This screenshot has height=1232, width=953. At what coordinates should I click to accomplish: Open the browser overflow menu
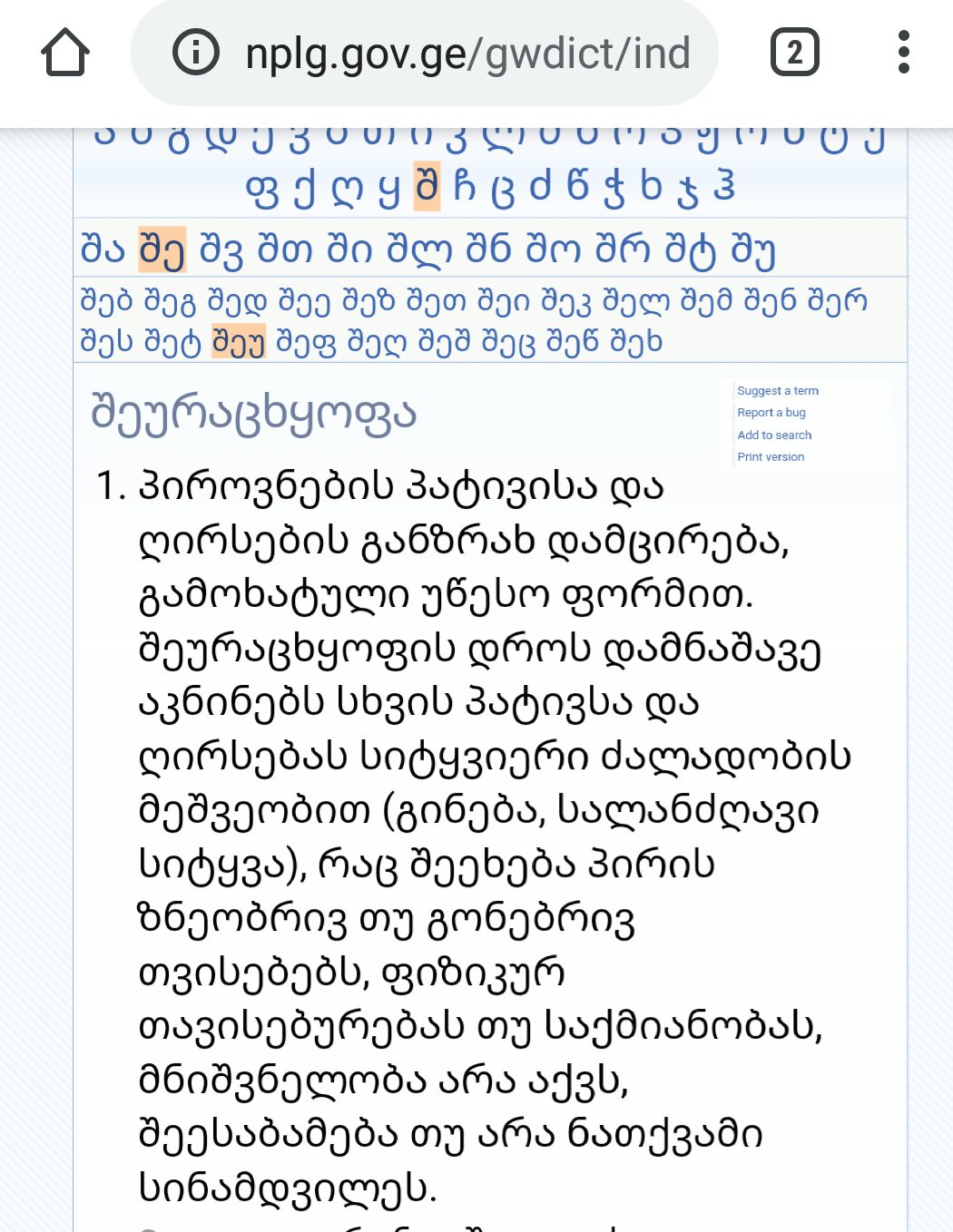902,53
